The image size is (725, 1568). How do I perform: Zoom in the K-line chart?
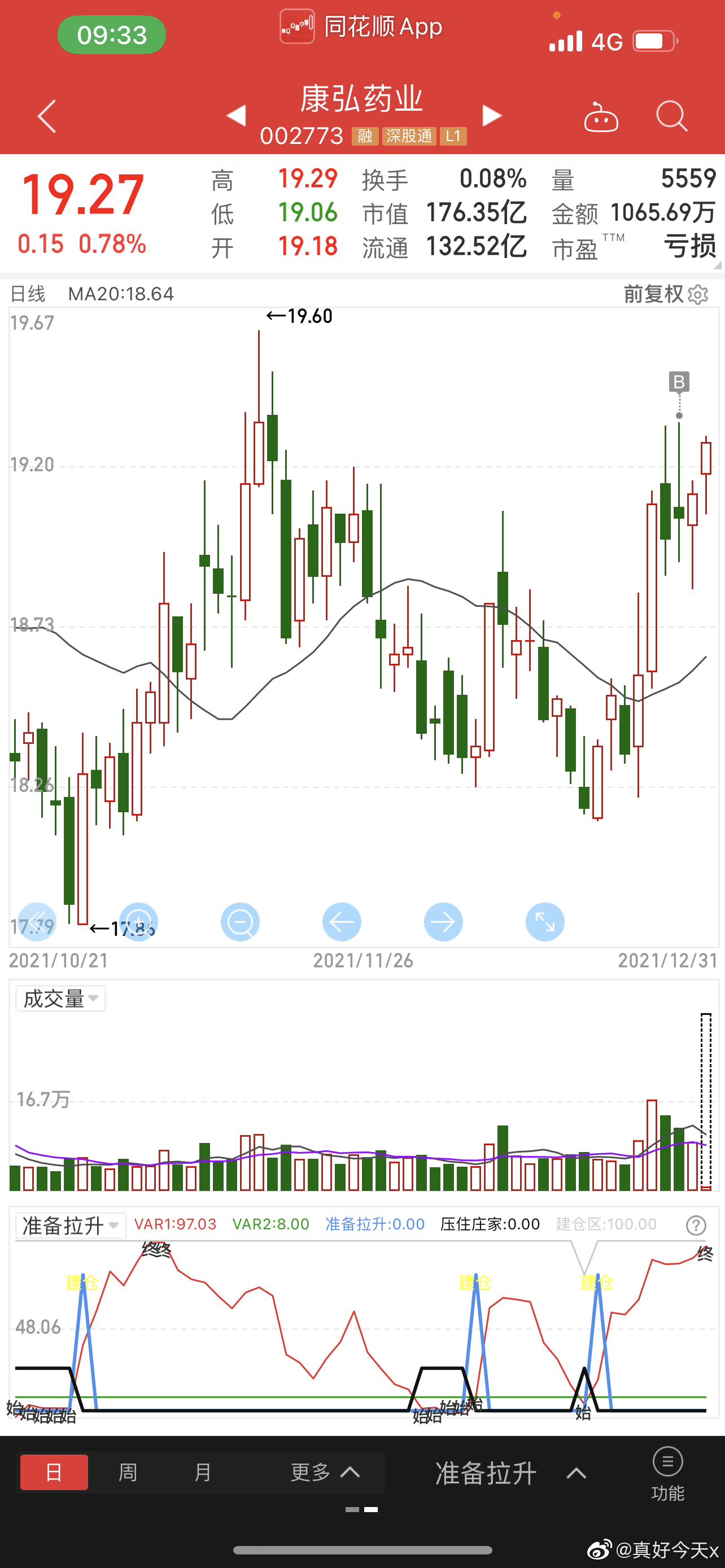pos(138,922)
